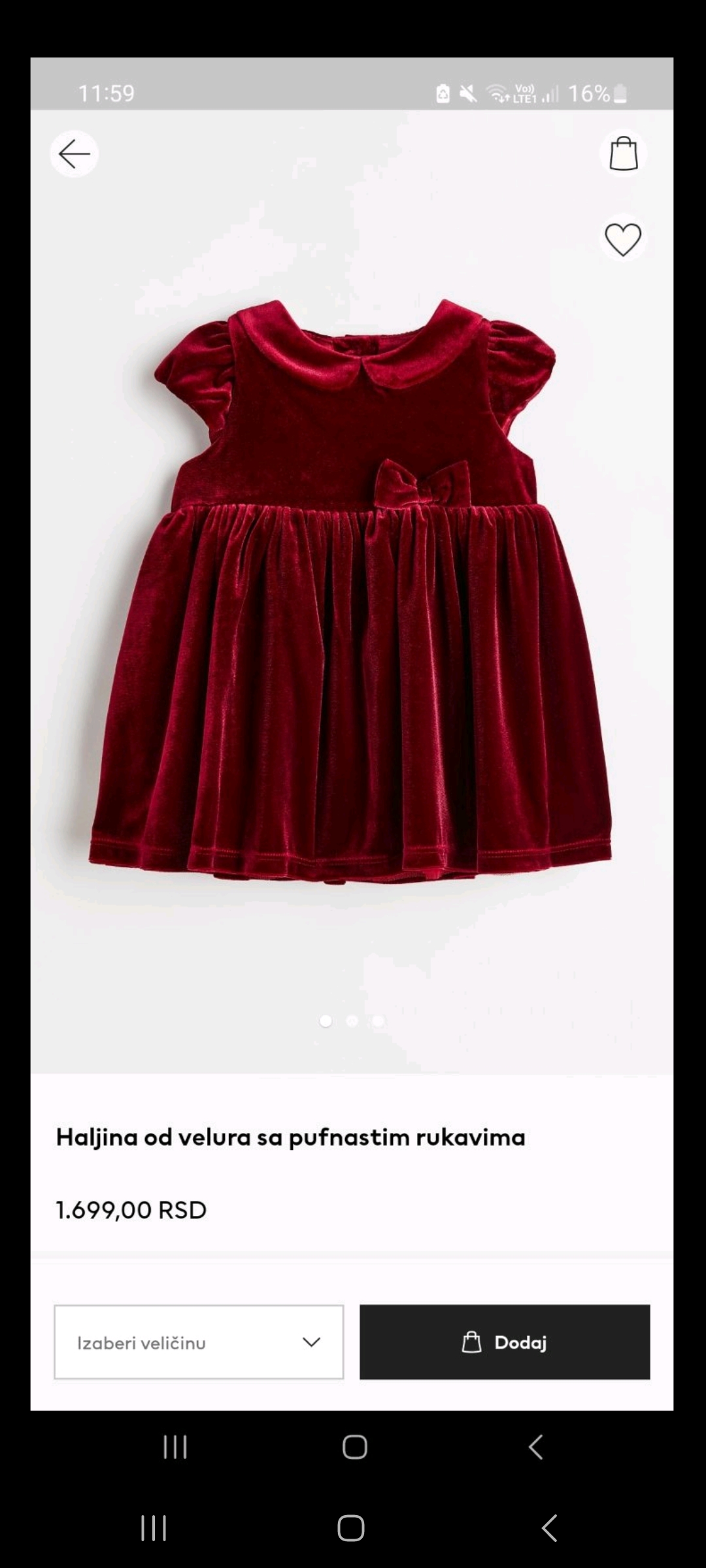
Task: Open the shopping bag
Action: pyautogui.click(x=623, y=154)
